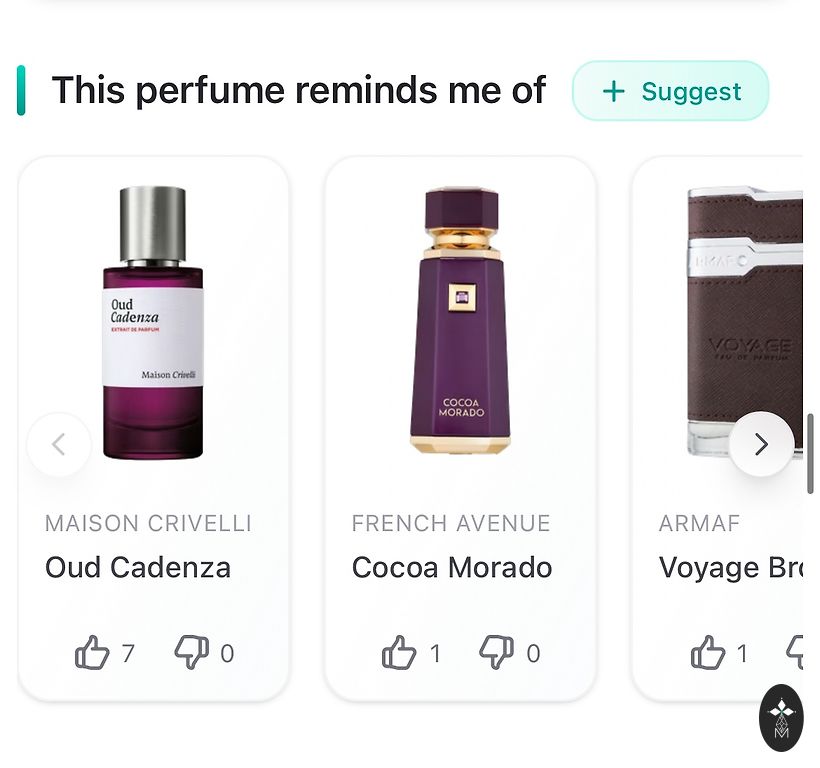The image size is (820, 768).
Task: Thumbs down Oud Cadenza similarity
Action: [191, 653]
